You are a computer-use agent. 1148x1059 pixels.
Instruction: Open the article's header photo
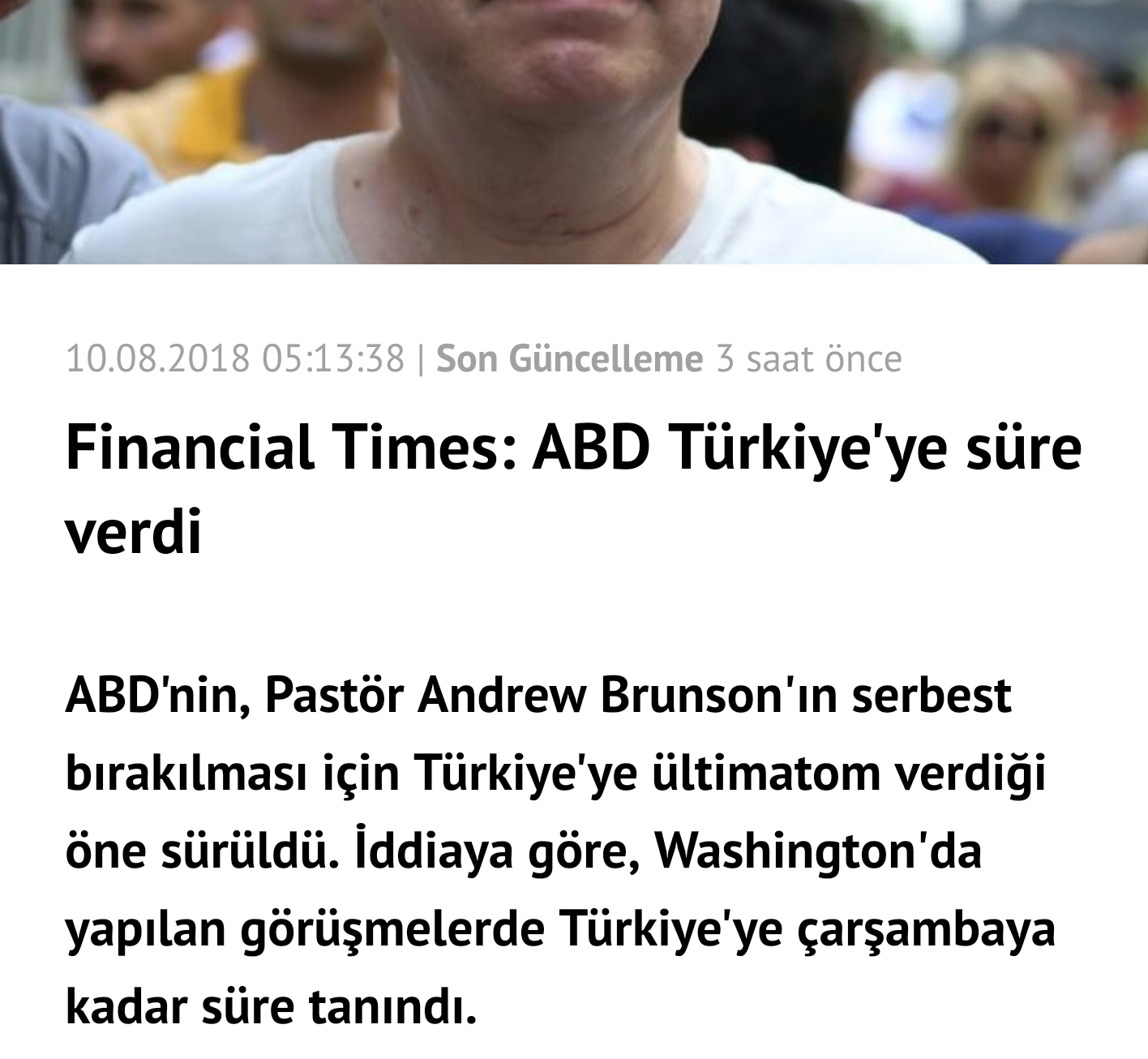coord(574,130)
